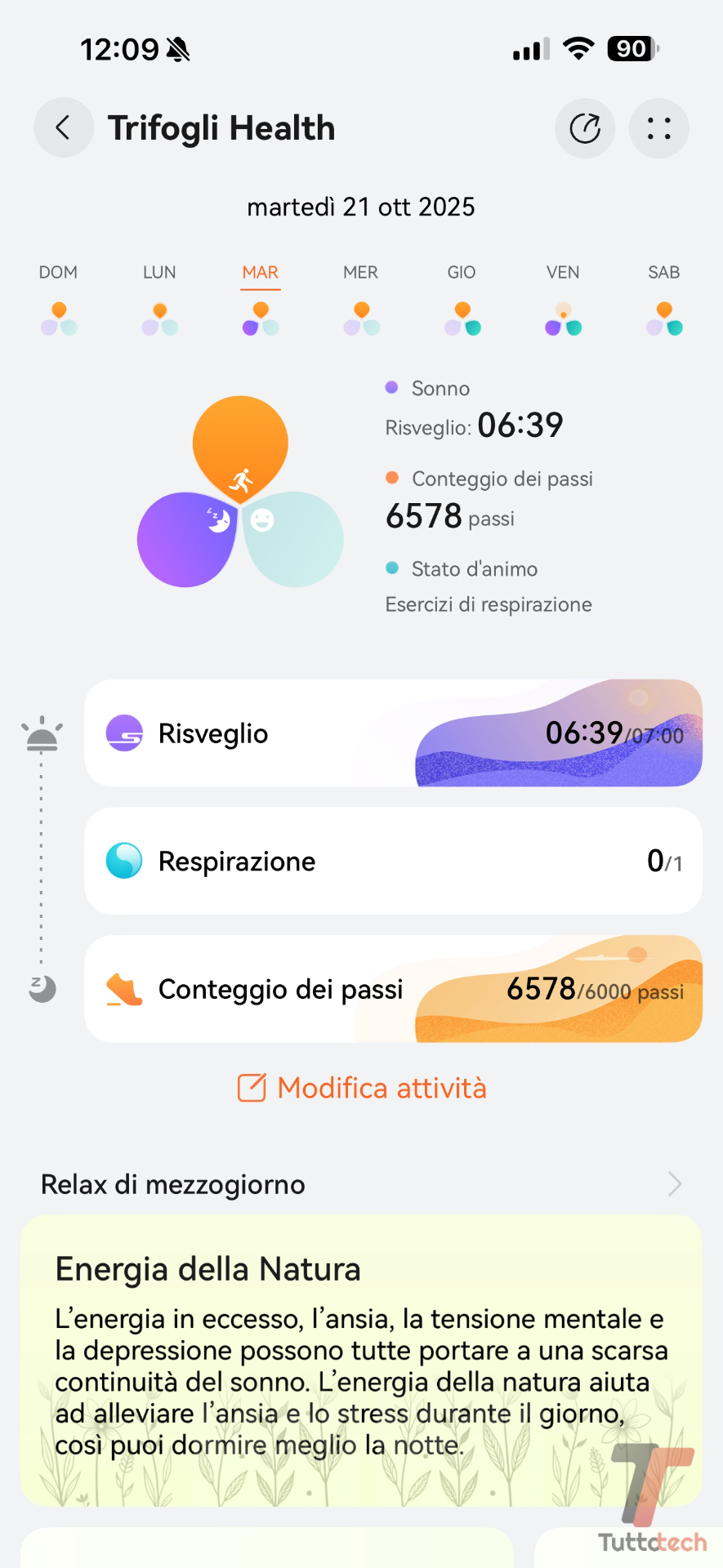Open the Respirazione breathing card
723x1568 pixels.
[393, 861]
